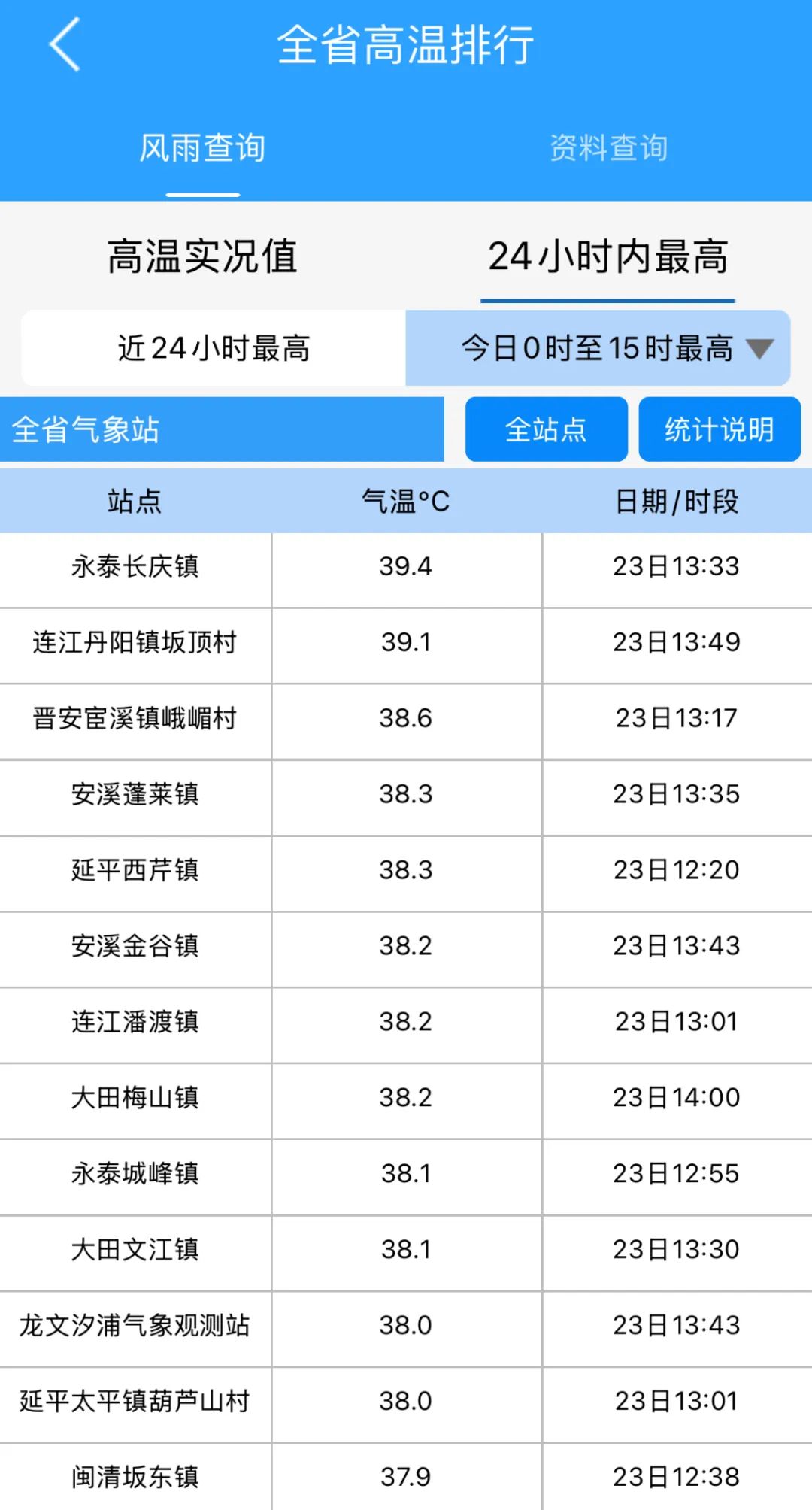Select the 高温实况值 tab
This screenshot has height=1510, width=812.
coord(202,256)
